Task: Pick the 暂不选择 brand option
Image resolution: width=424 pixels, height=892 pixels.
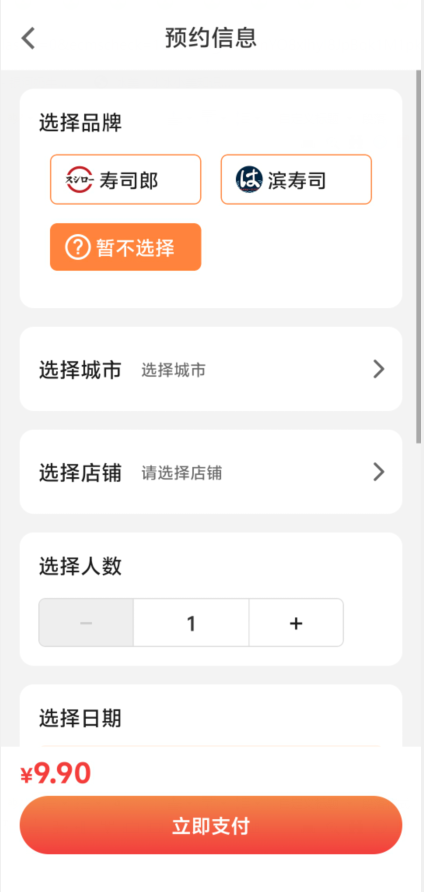Action: click(126, 247)
